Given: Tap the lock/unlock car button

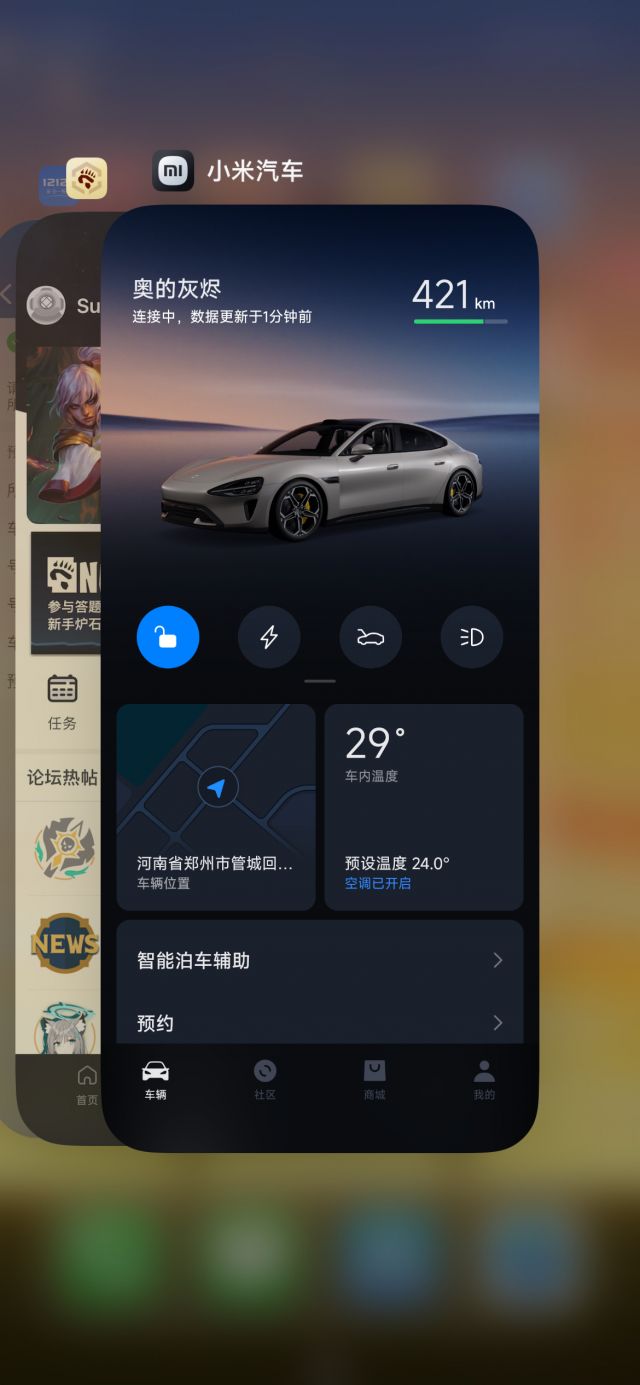Looking at the screenshot, I should pyautogui.click(x=168, y=637).
